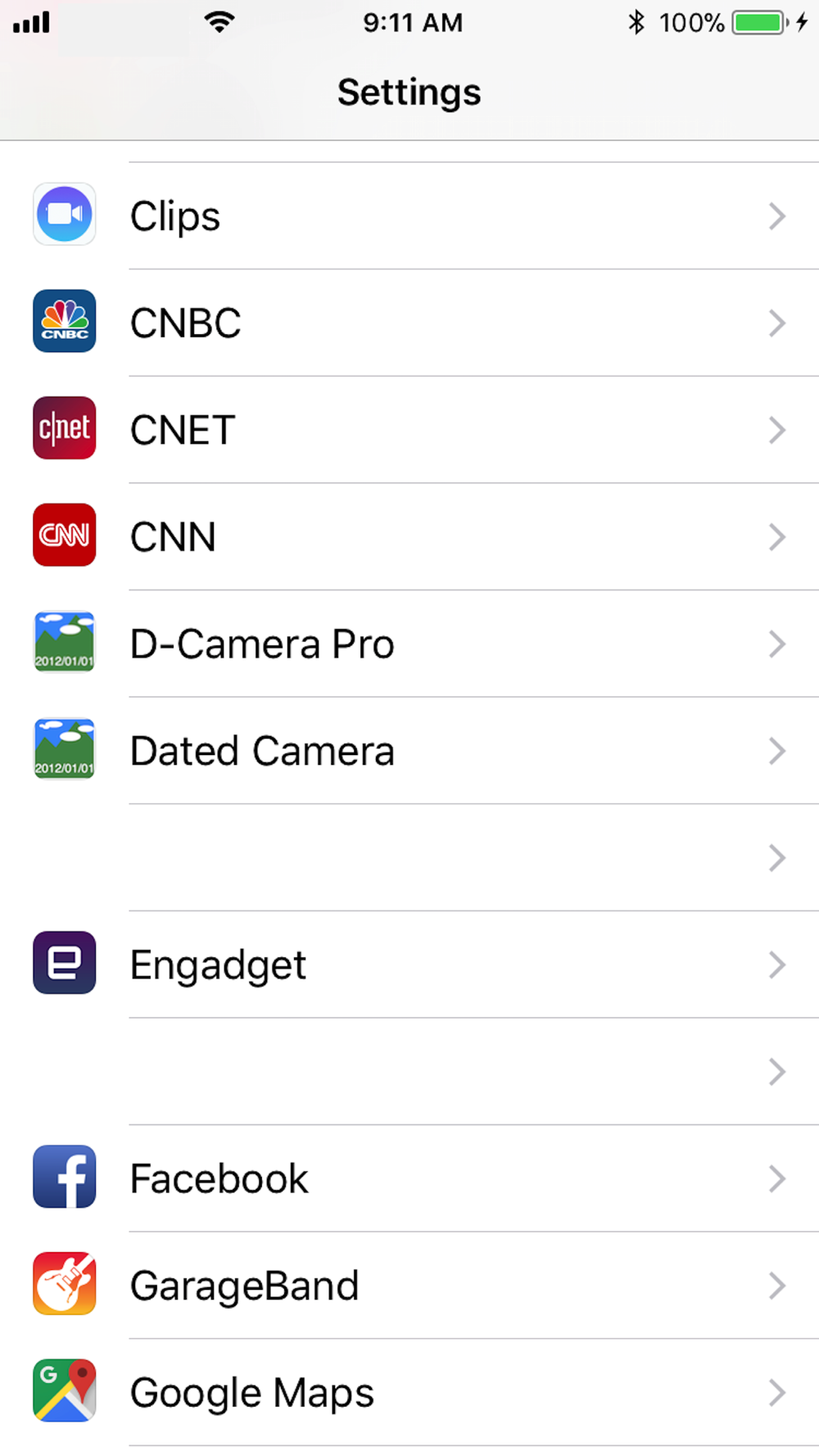The width and height of the screenshot is (819, 1456).
Task: Open the CNBC settings row
Action: pos(409,323)
